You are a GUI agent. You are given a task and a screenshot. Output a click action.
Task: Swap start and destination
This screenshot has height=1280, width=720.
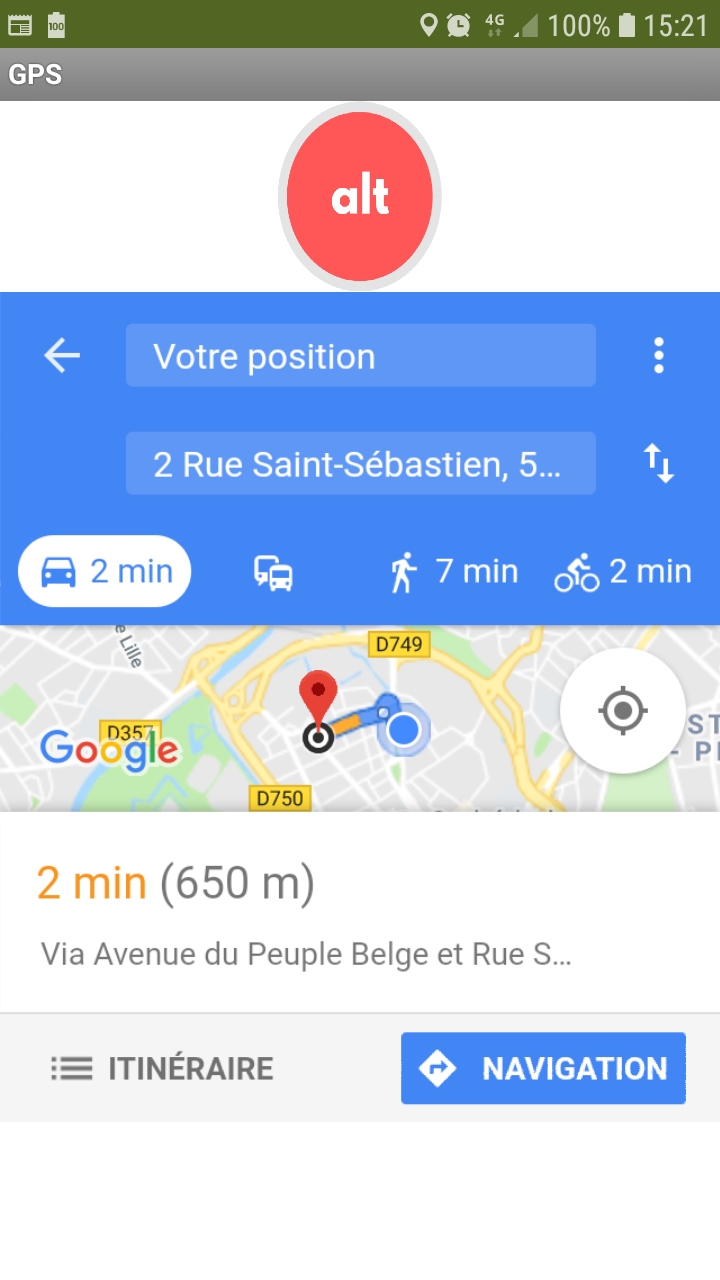(x=658, y=464)
